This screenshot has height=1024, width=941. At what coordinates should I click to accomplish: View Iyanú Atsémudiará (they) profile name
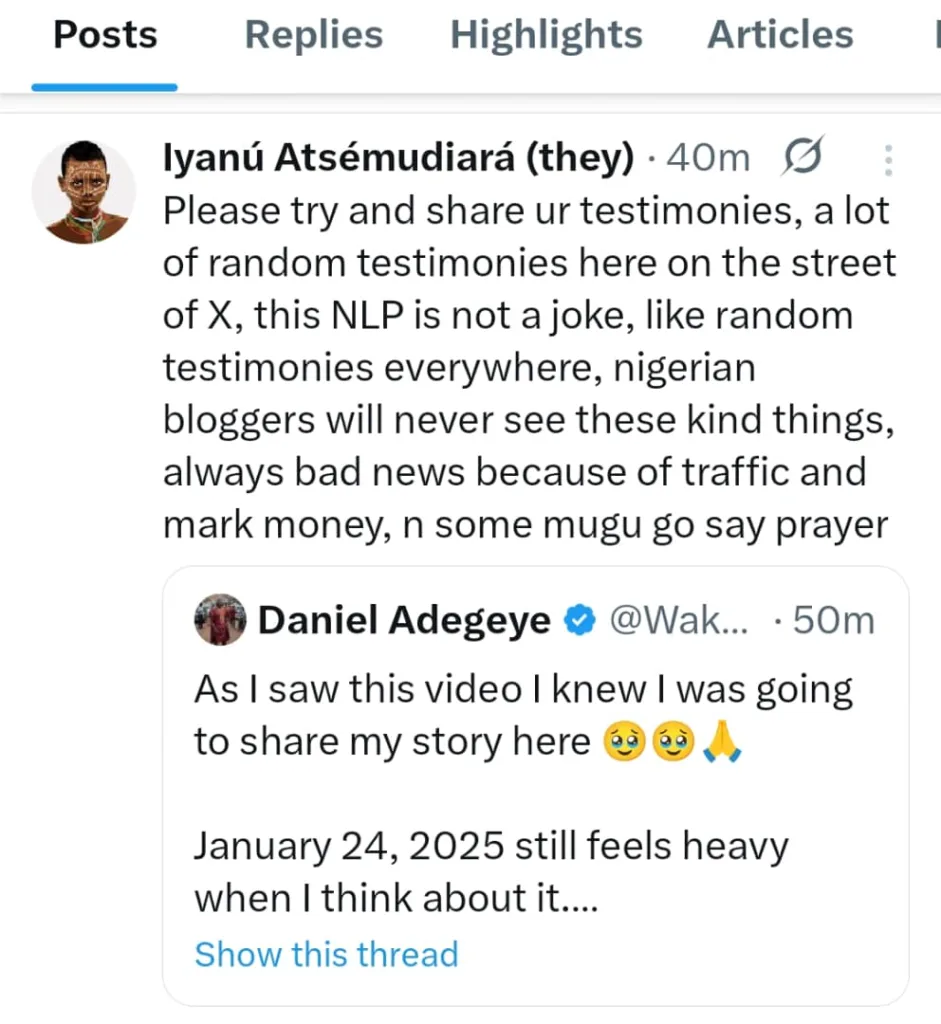coord(398,158)
